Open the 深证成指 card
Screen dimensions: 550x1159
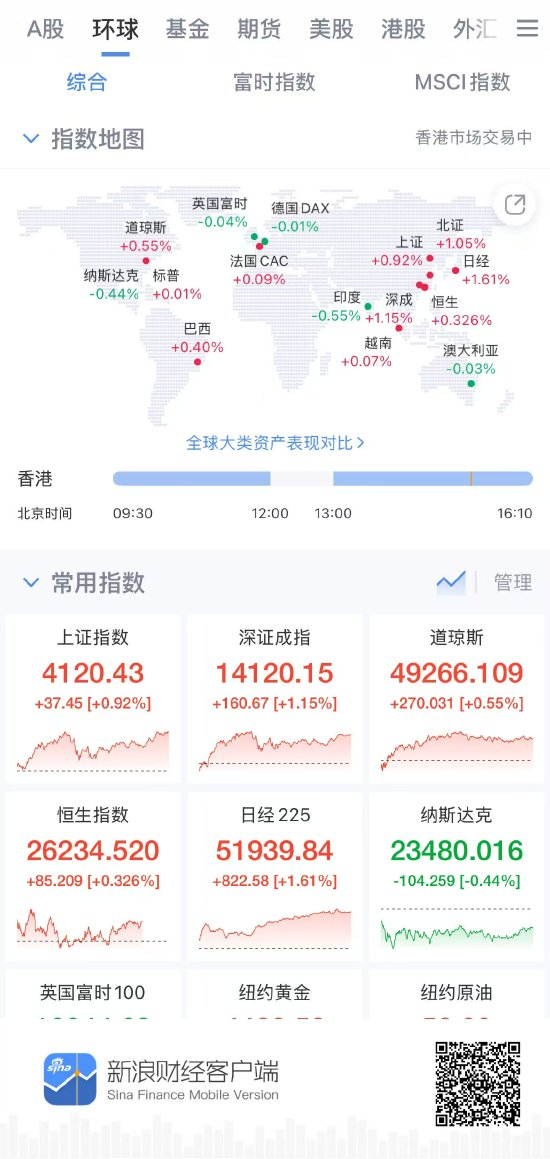(275, 699)
